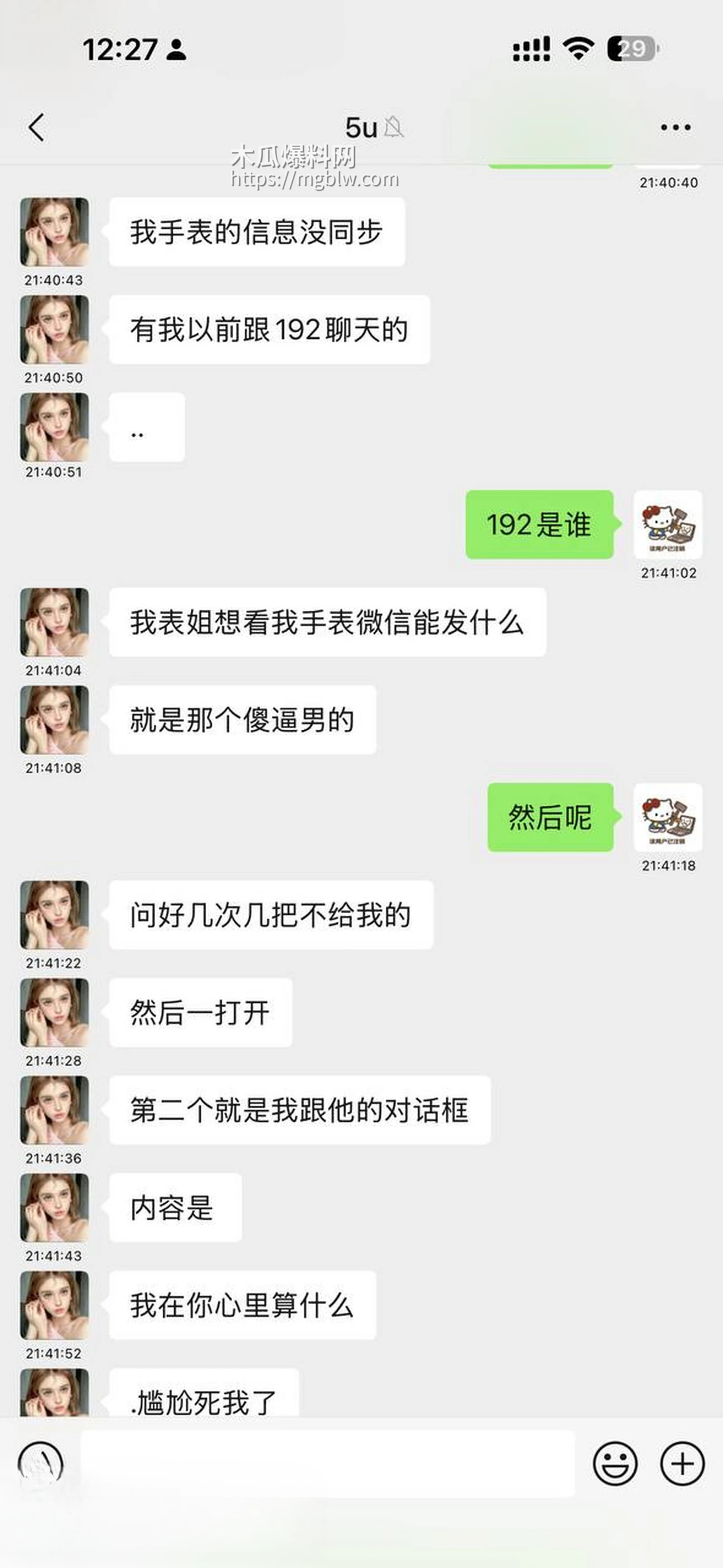Go back from the 5u chat
This screenshot has height=1568, width=723.
[x=37, y=127]
